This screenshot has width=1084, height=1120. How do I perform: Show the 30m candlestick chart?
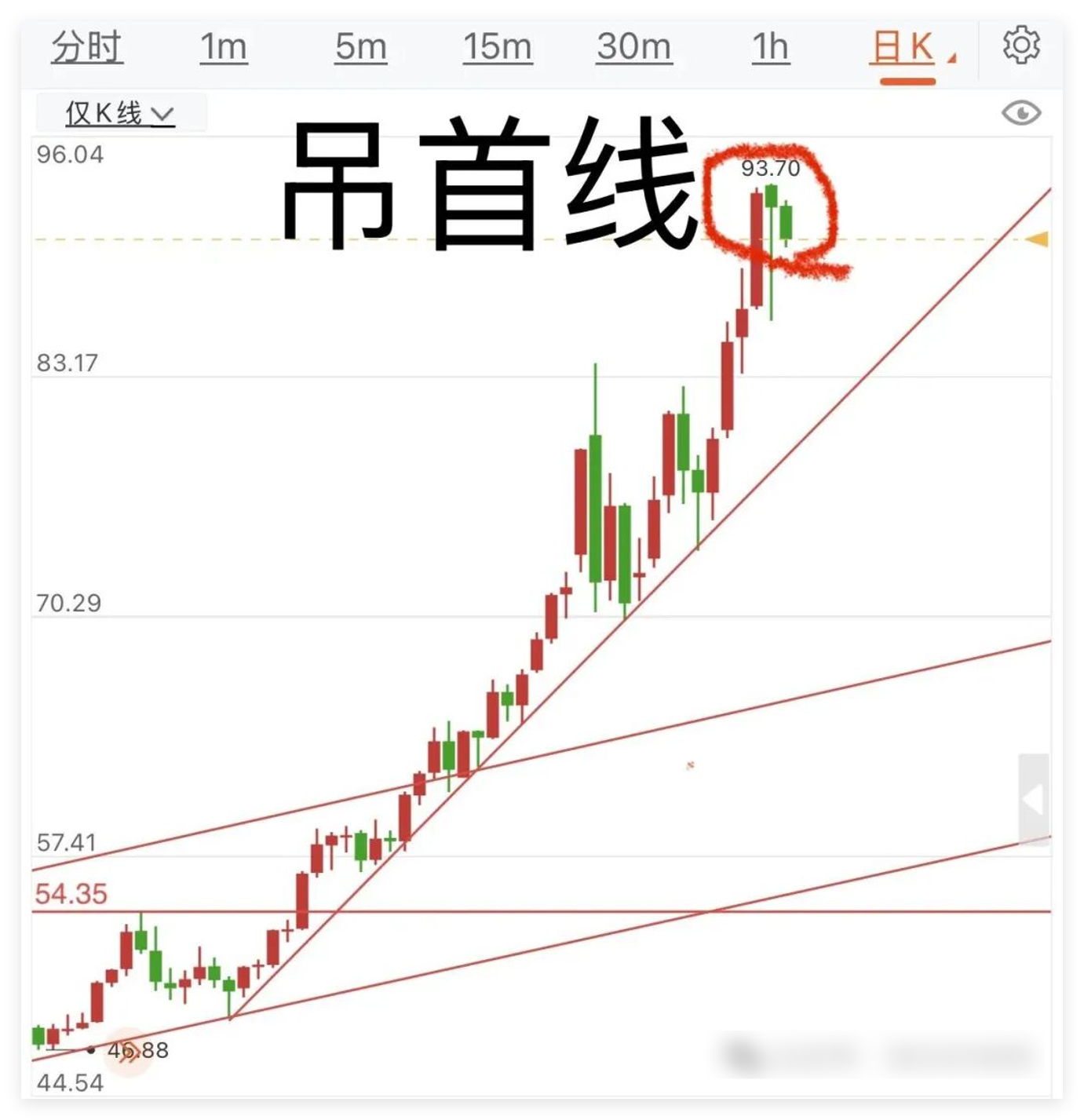coord(633,48)
